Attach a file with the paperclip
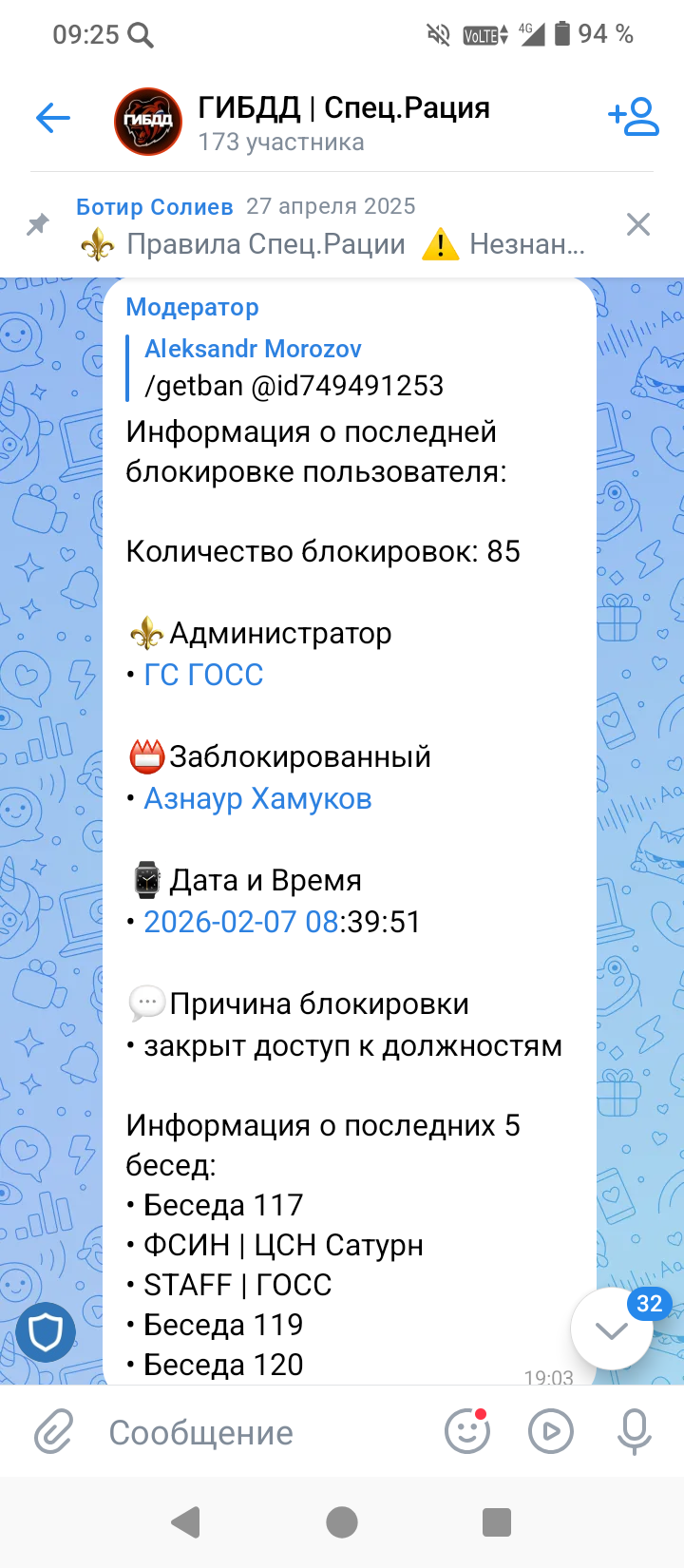The height and width of the screenshot is (1568, 684). click(x=54, y=1432)
